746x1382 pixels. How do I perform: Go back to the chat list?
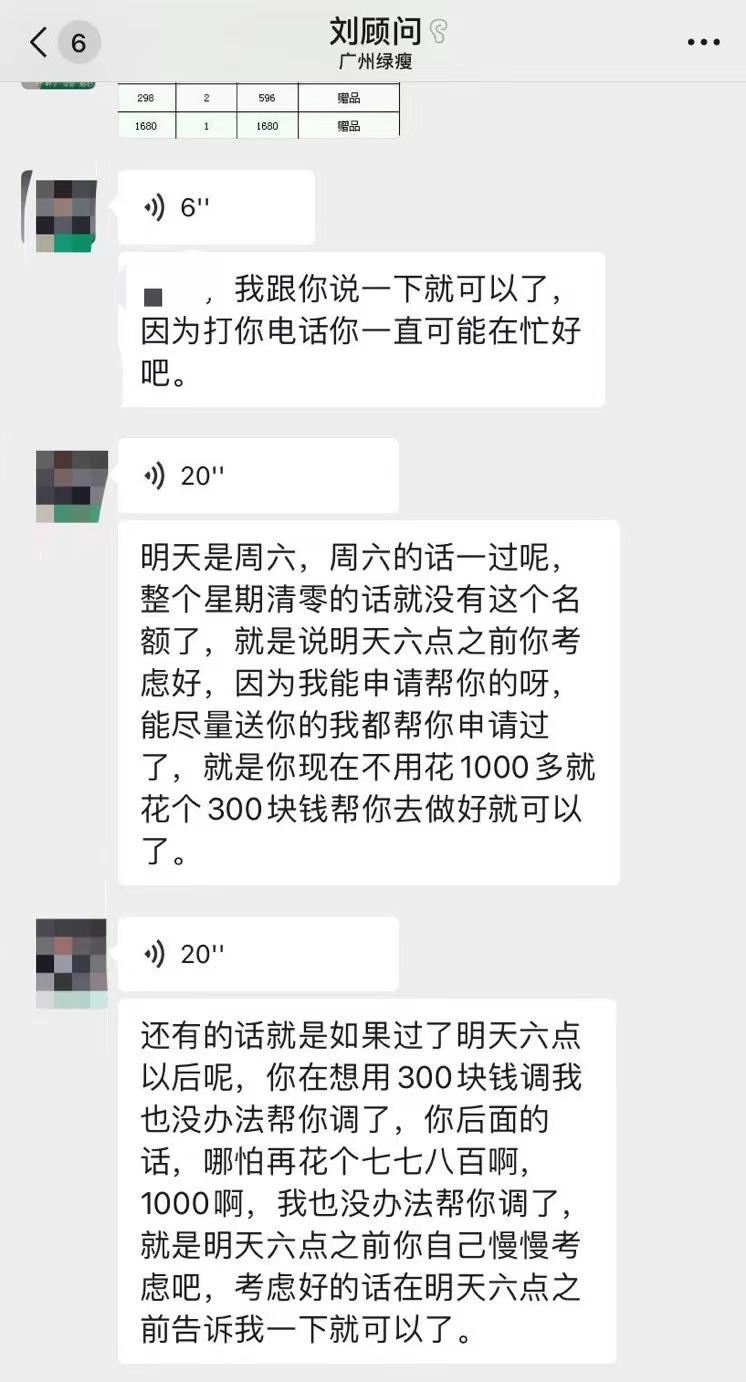point(40,42)
